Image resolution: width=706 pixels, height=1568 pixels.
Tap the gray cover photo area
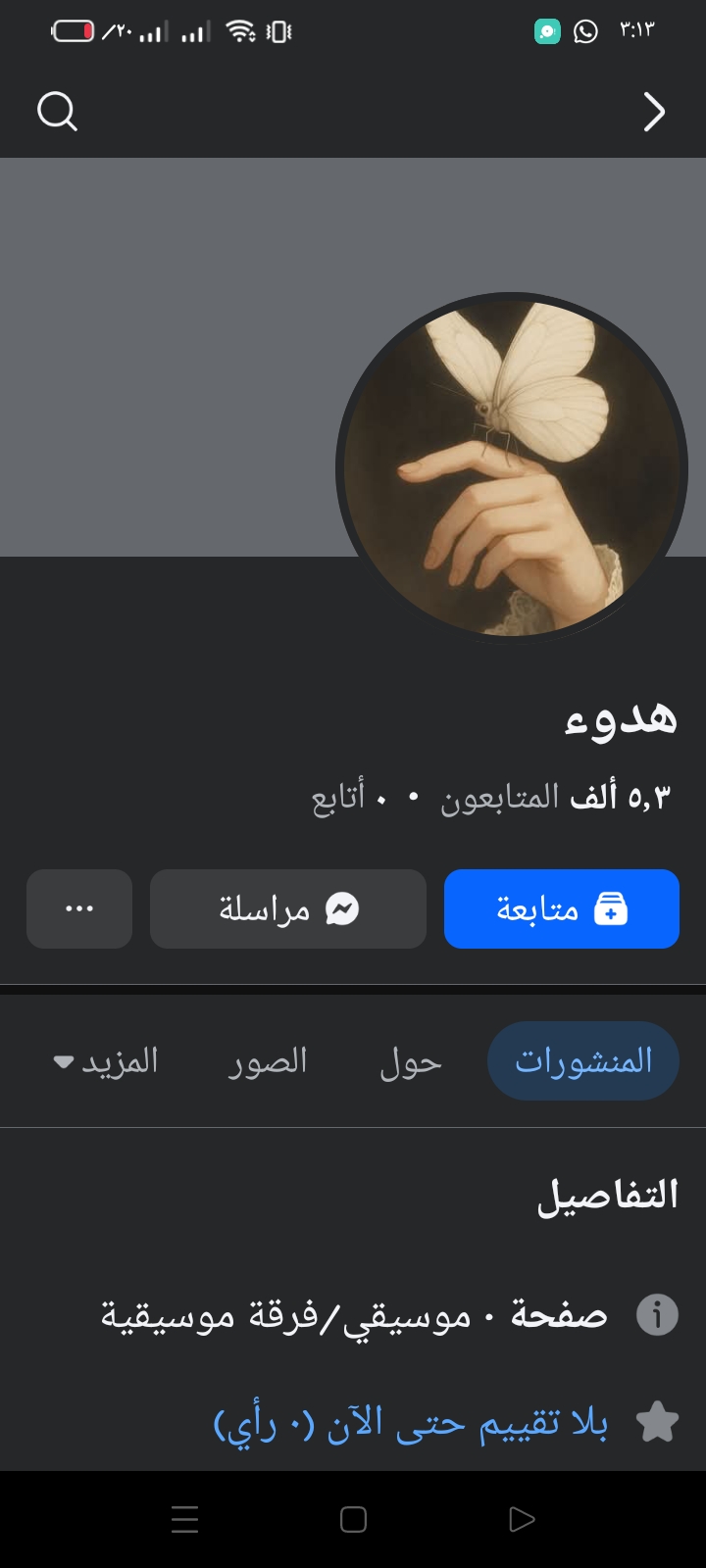(x=167, y=353)
